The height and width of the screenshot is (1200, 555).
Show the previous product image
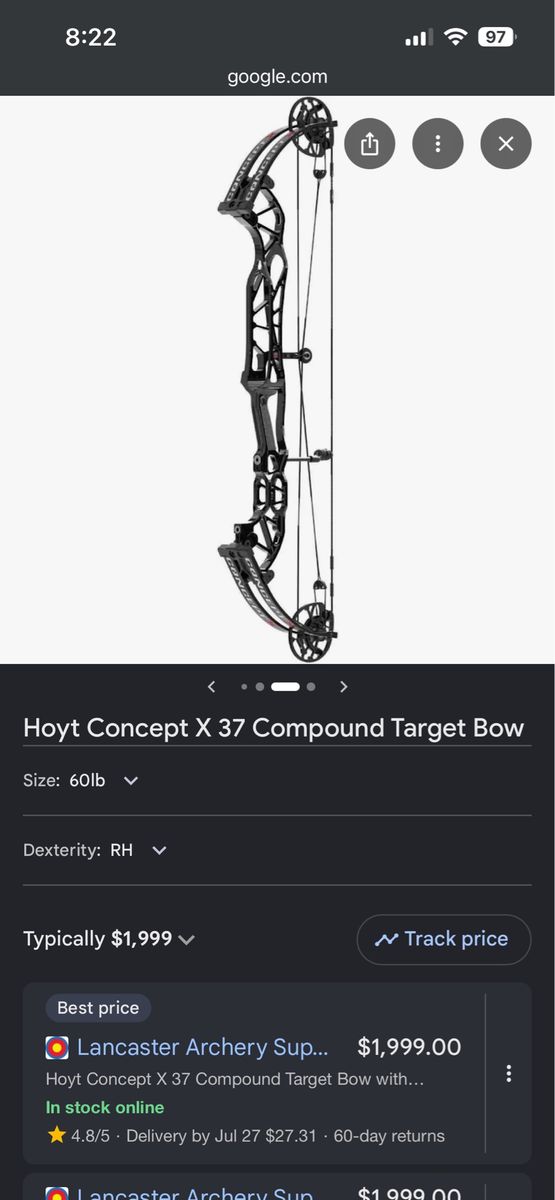tap(211, 687)
